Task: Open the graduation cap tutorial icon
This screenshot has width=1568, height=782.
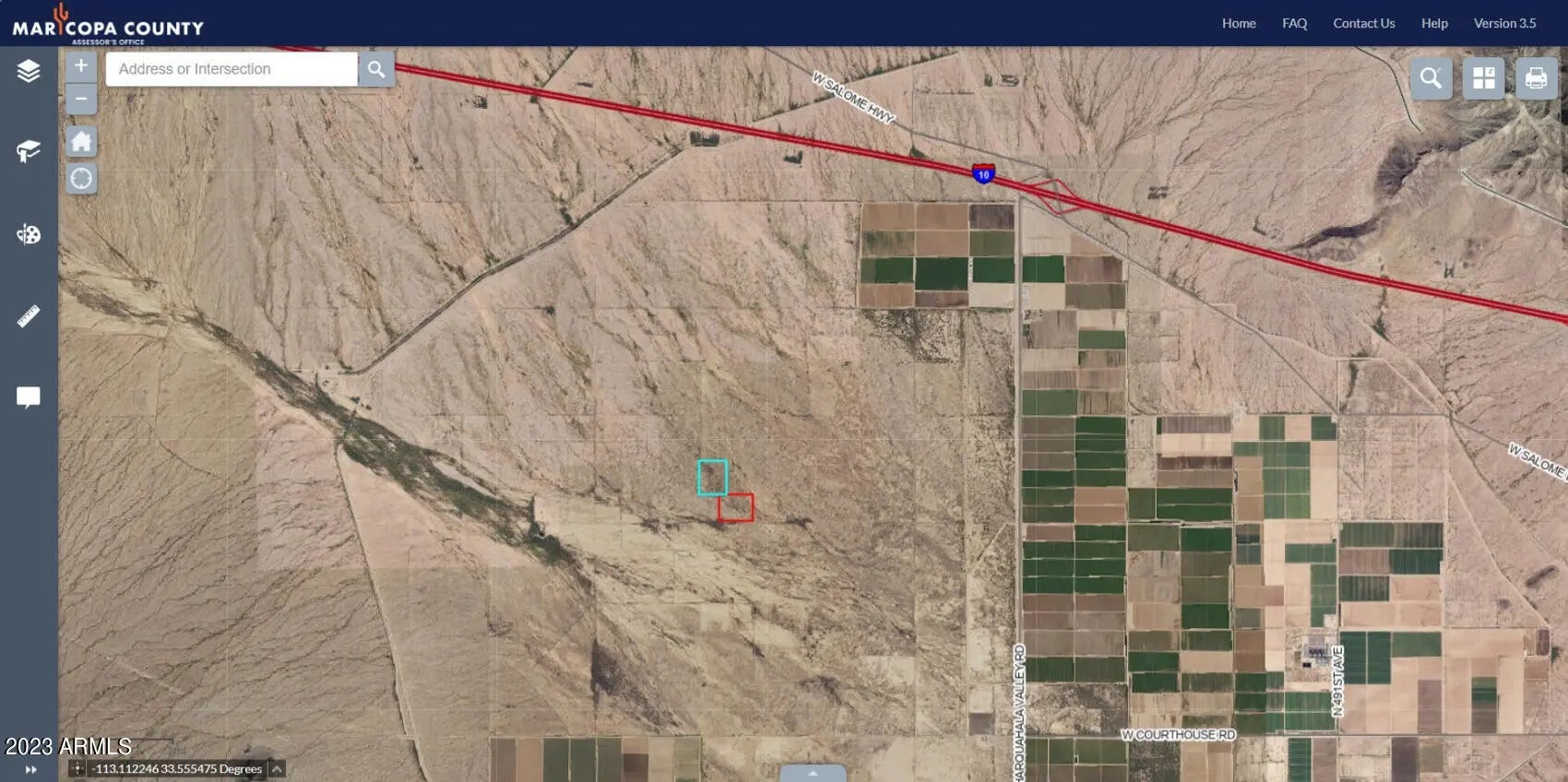Action: coord(29,151)
